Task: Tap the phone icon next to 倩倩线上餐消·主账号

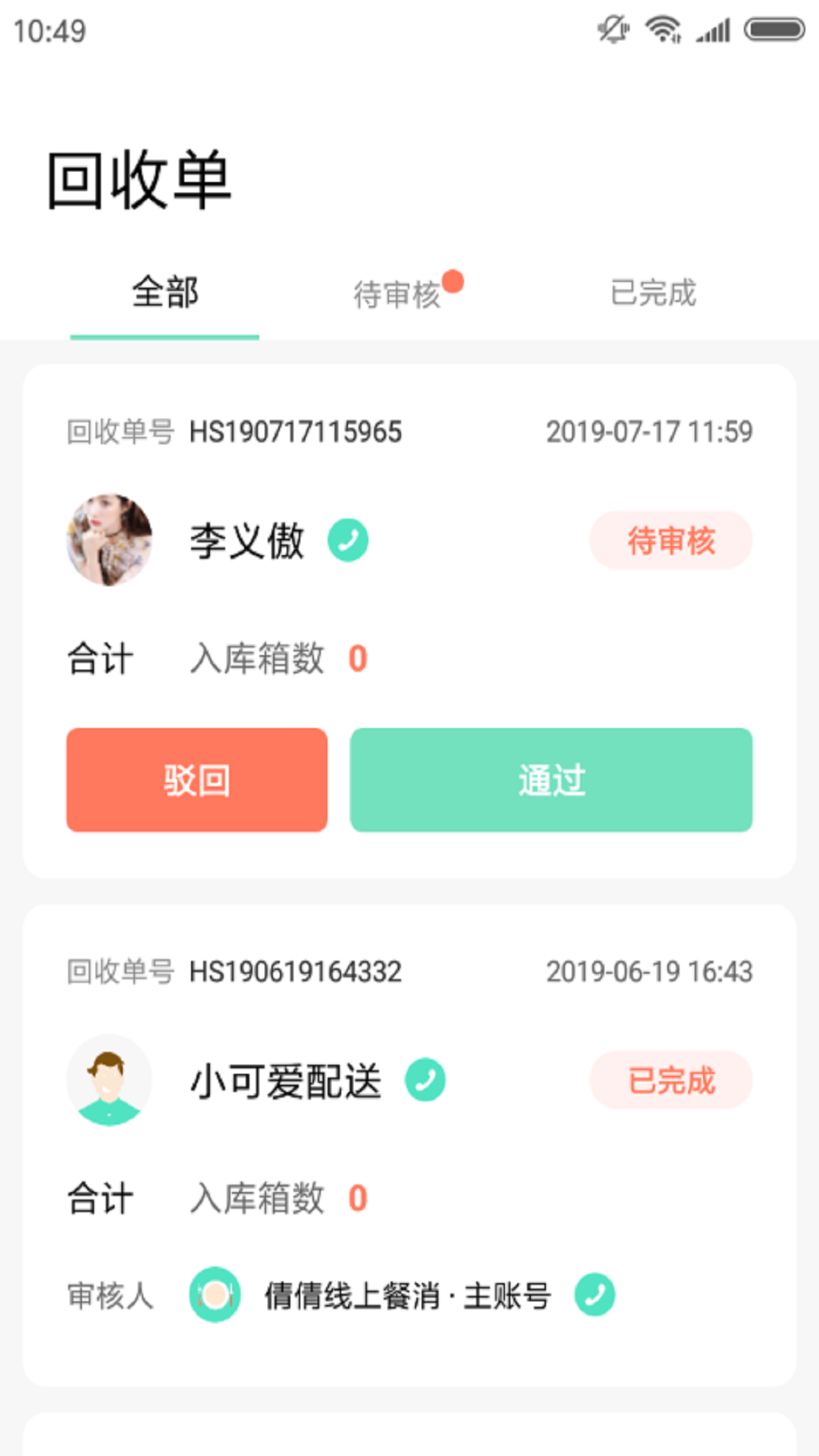Action: pos(596,1294)
